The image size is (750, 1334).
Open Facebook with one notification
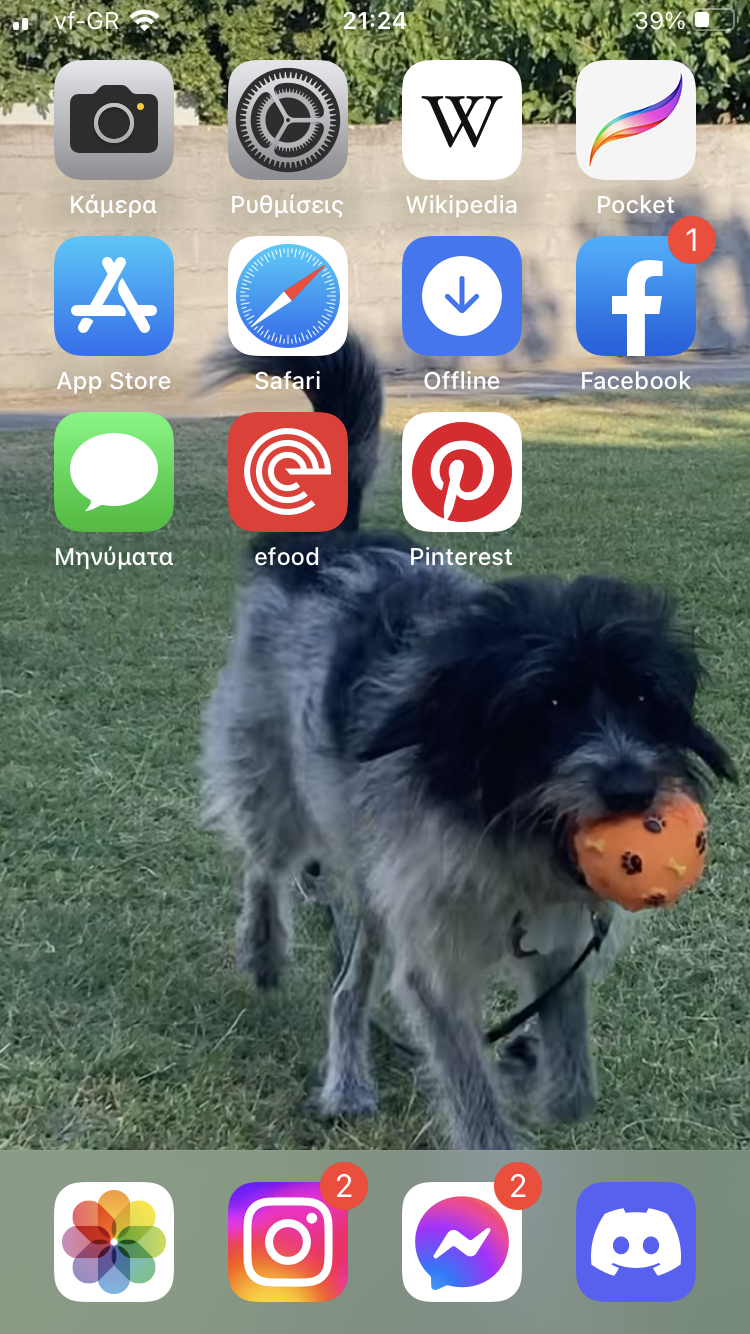point(636,296)
